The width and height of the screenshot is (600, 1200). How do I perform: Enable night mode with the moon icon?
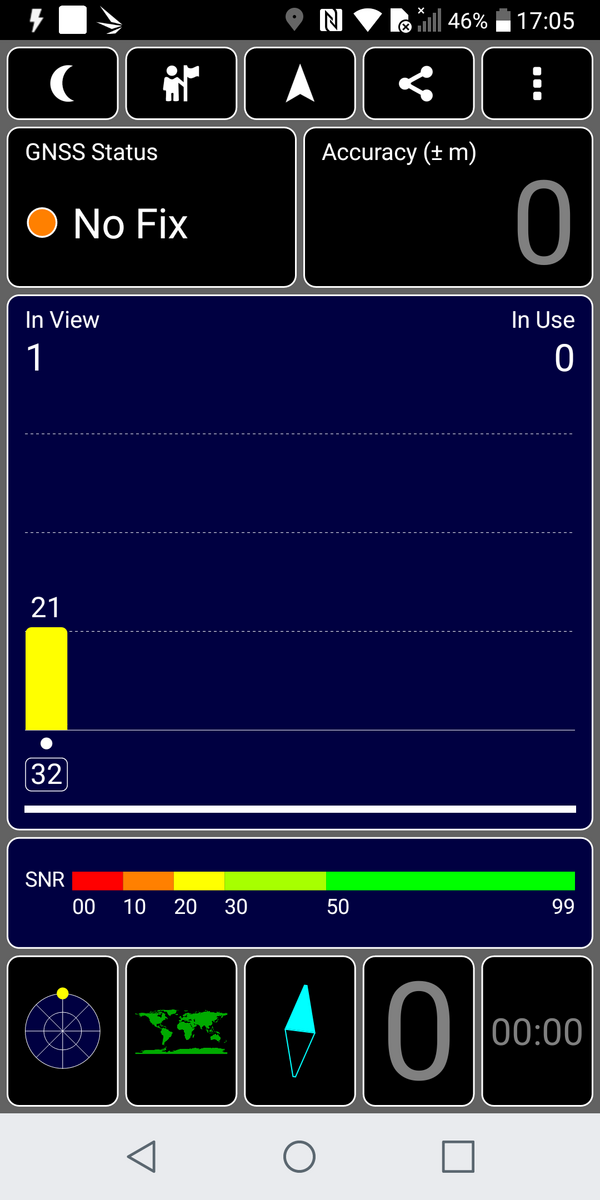tap(62, 84)
